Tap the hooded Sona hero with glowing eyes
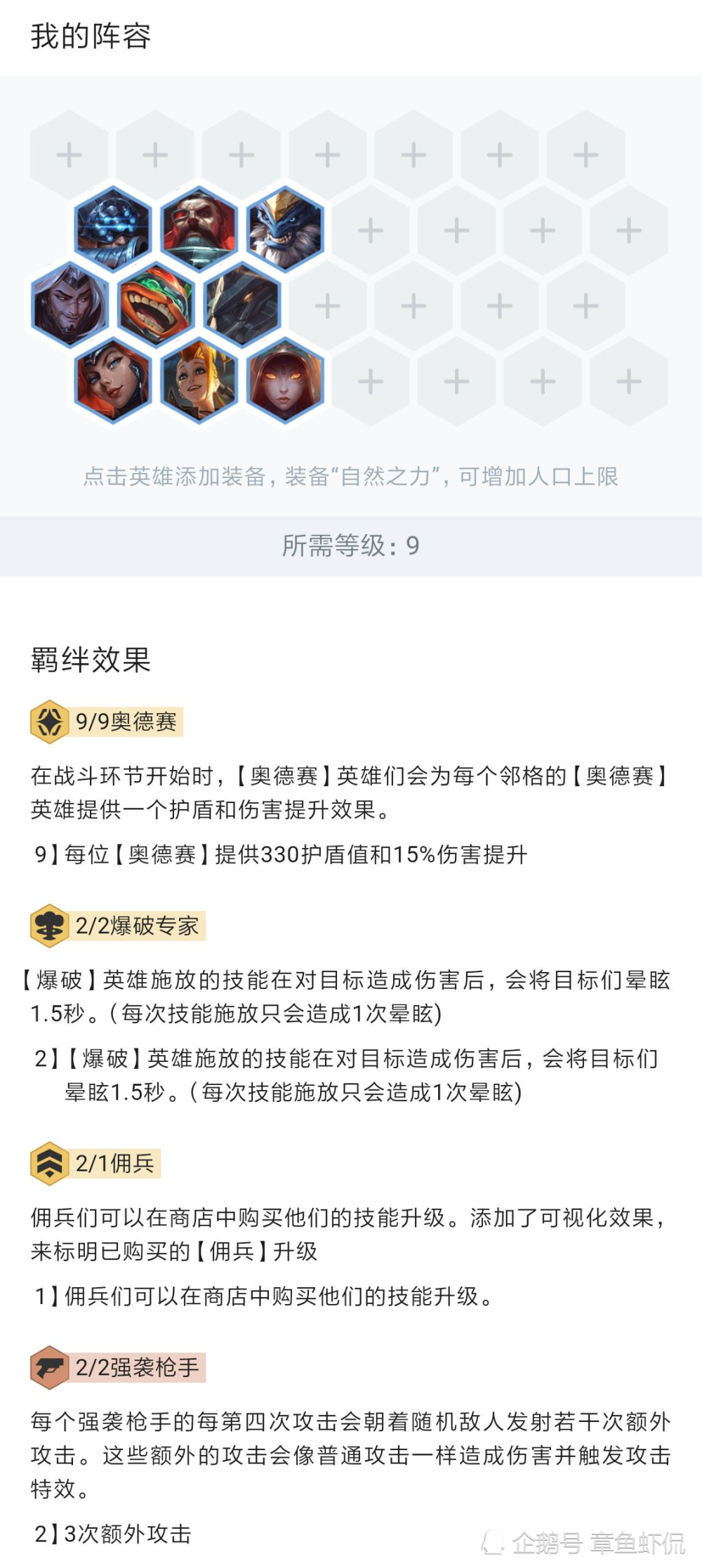Screen dimensions: 702x1568 point(285,380)
